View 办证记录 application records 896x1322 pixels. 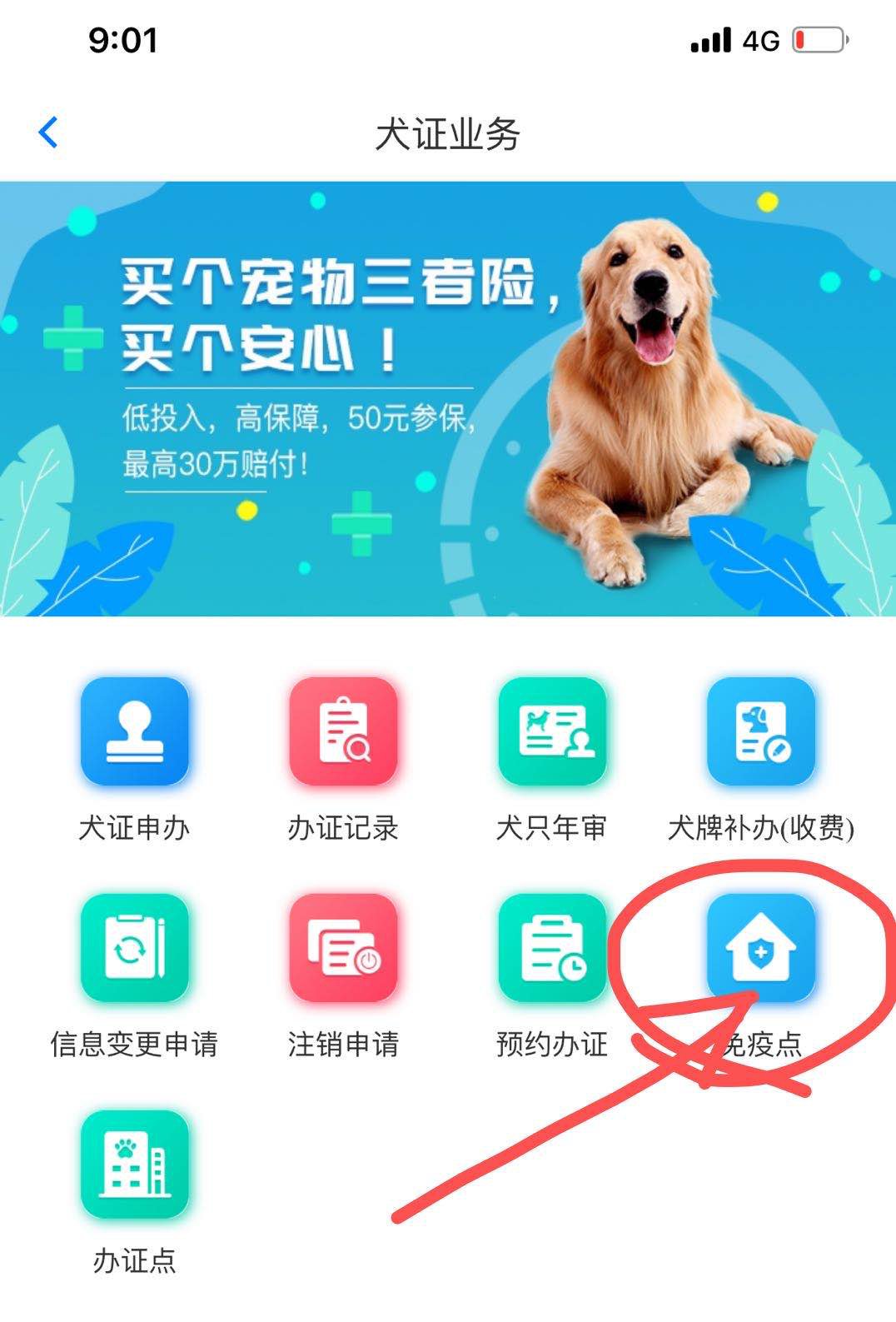click(343, 732)
